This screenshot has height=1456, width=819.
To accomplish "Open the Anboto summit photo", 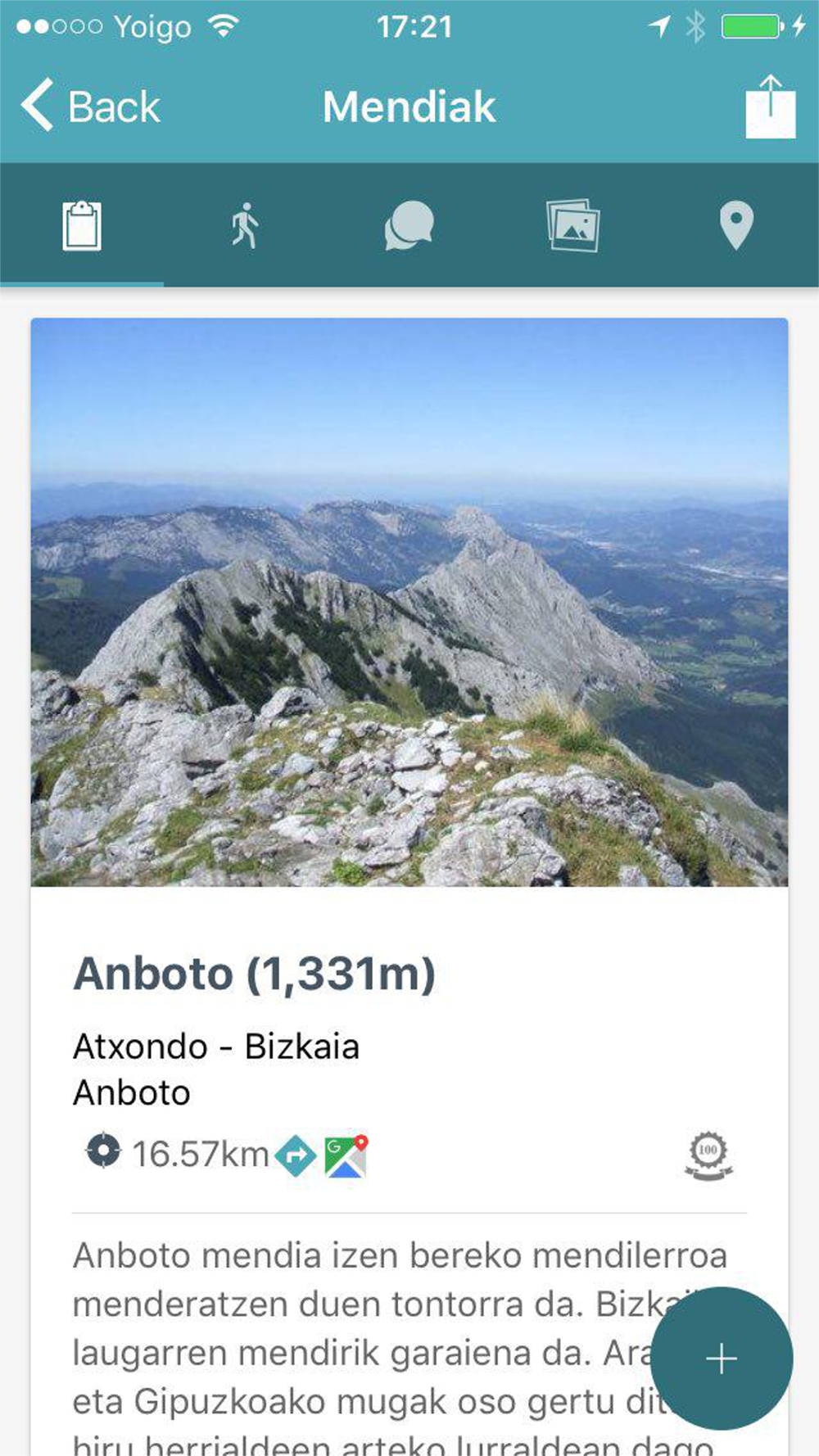I will tap(409, 602).
